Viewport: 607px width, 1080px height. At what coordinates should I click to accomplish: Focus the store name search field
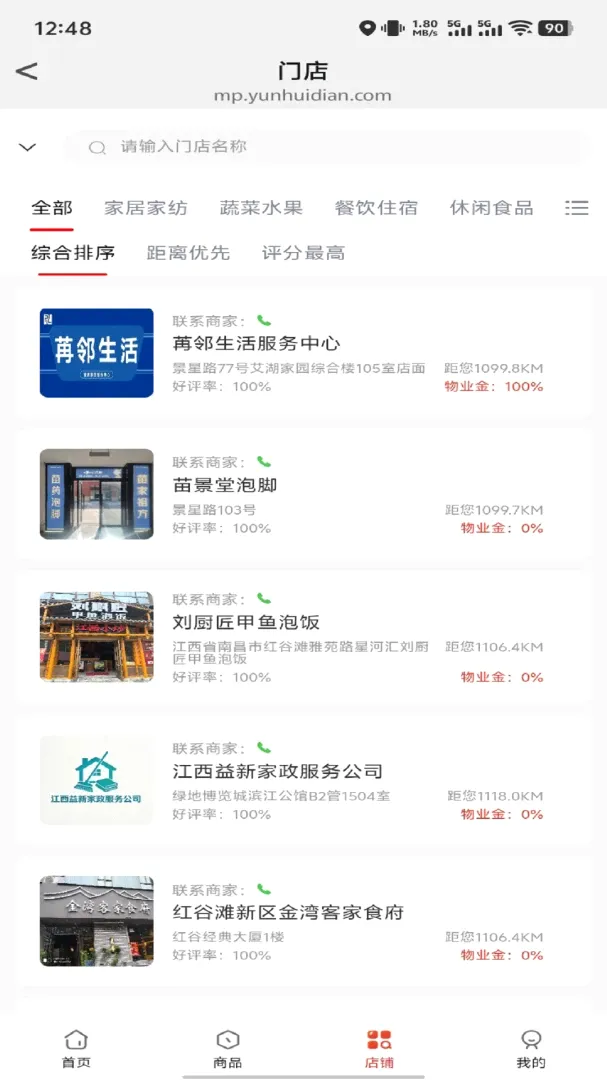coord(326,147)
